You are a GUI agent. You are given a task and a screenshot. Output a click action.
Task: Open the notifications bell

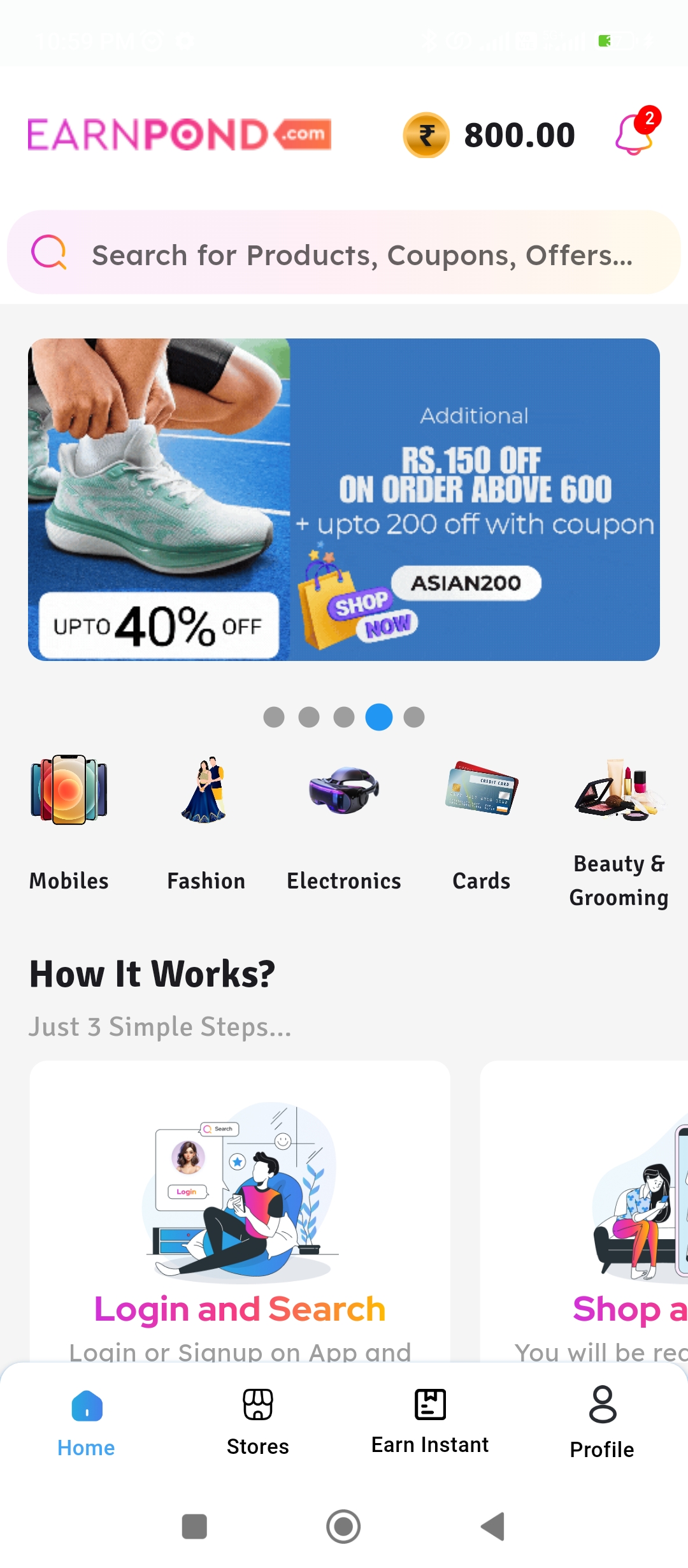coord(633,134)
